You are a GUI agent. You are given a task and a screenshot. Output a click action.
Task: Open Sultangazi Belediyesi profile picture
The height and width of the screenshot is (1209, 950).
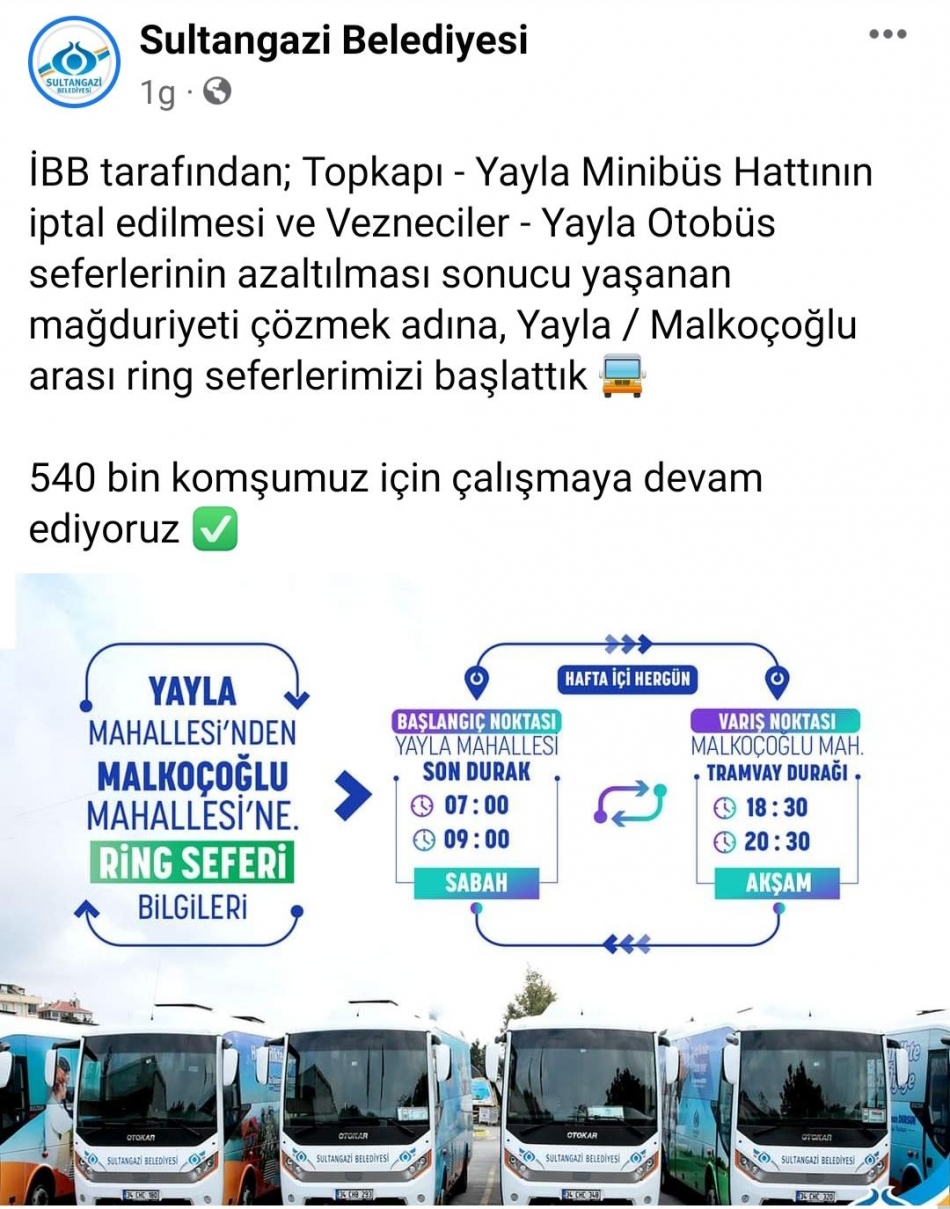(74, 62)
